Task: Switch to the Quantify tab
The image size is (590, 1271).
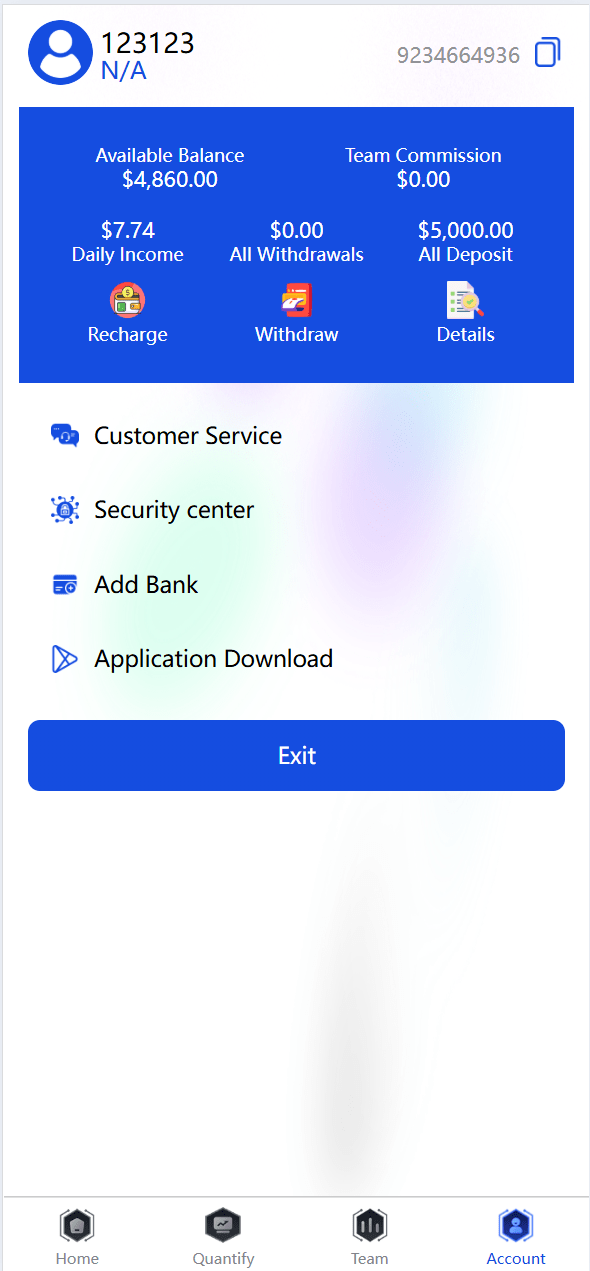Action: coord(223,1236)
